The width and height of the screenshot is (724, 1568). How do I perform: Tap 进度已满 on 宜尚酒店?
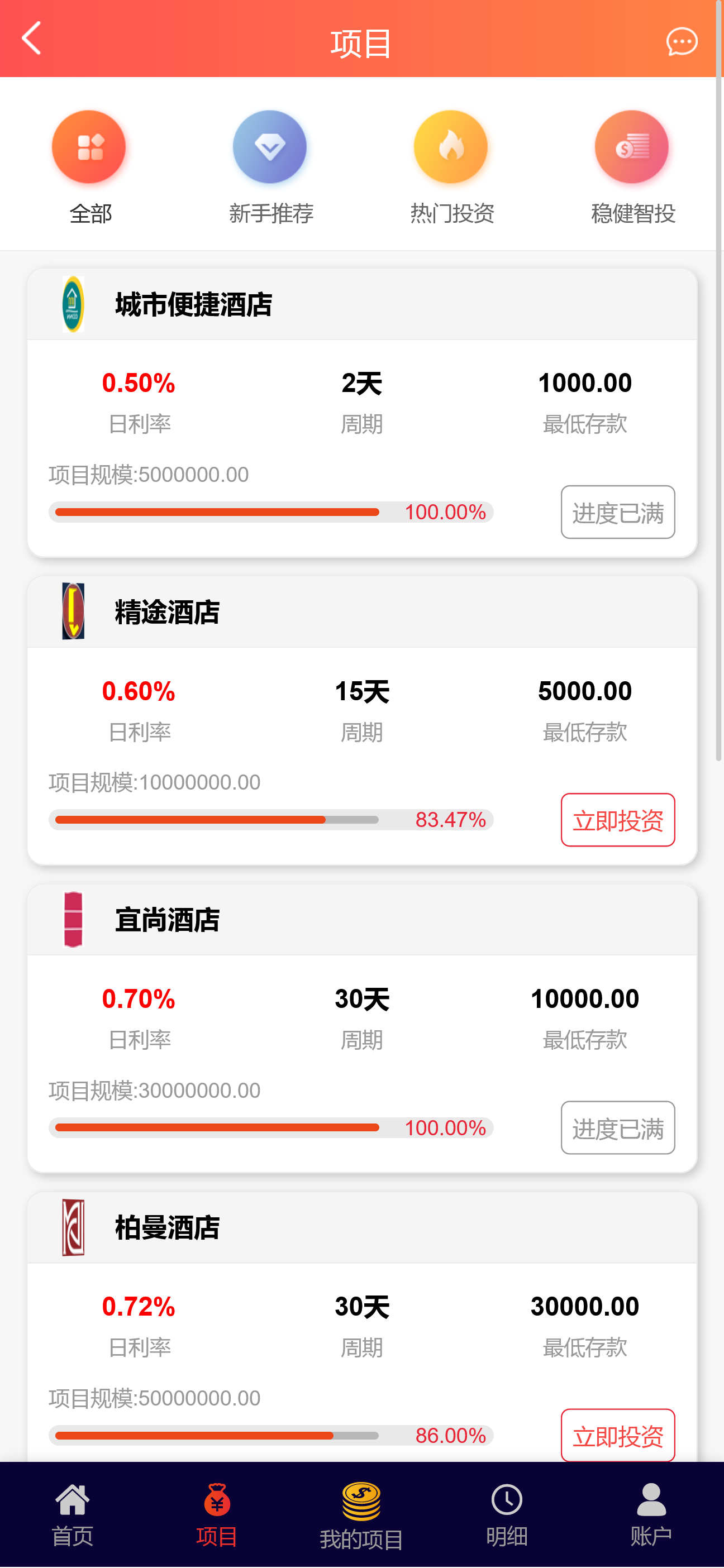[617, 1128]
